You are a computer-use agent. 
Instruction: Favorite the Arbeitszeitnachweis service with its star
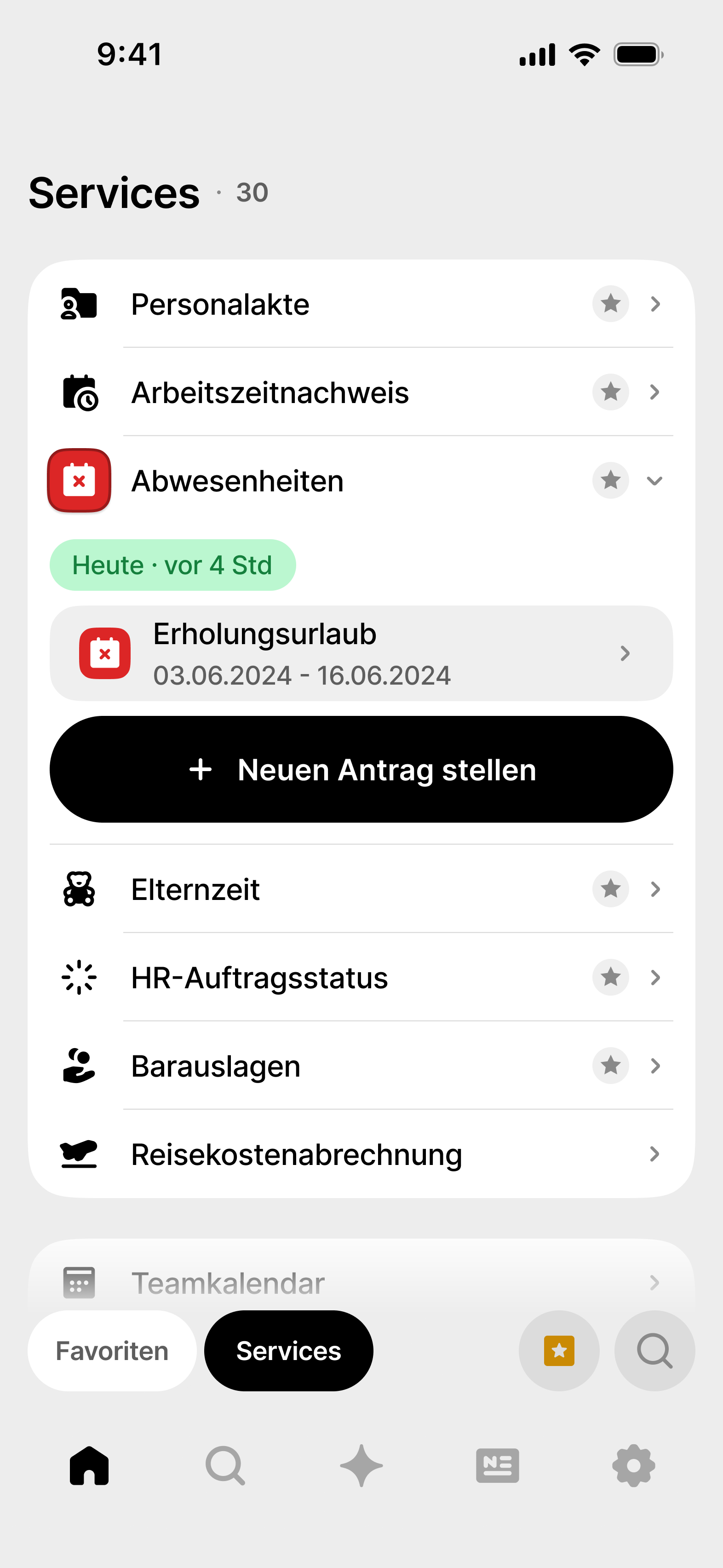[x=610, y=392]
